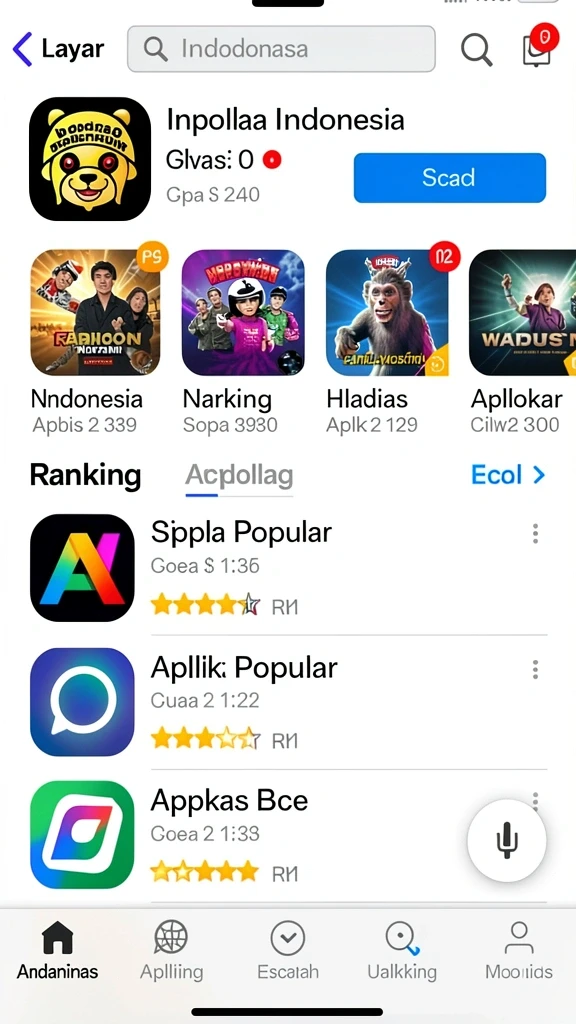
Task: Go back to Layar
Action: coord(57,49)
